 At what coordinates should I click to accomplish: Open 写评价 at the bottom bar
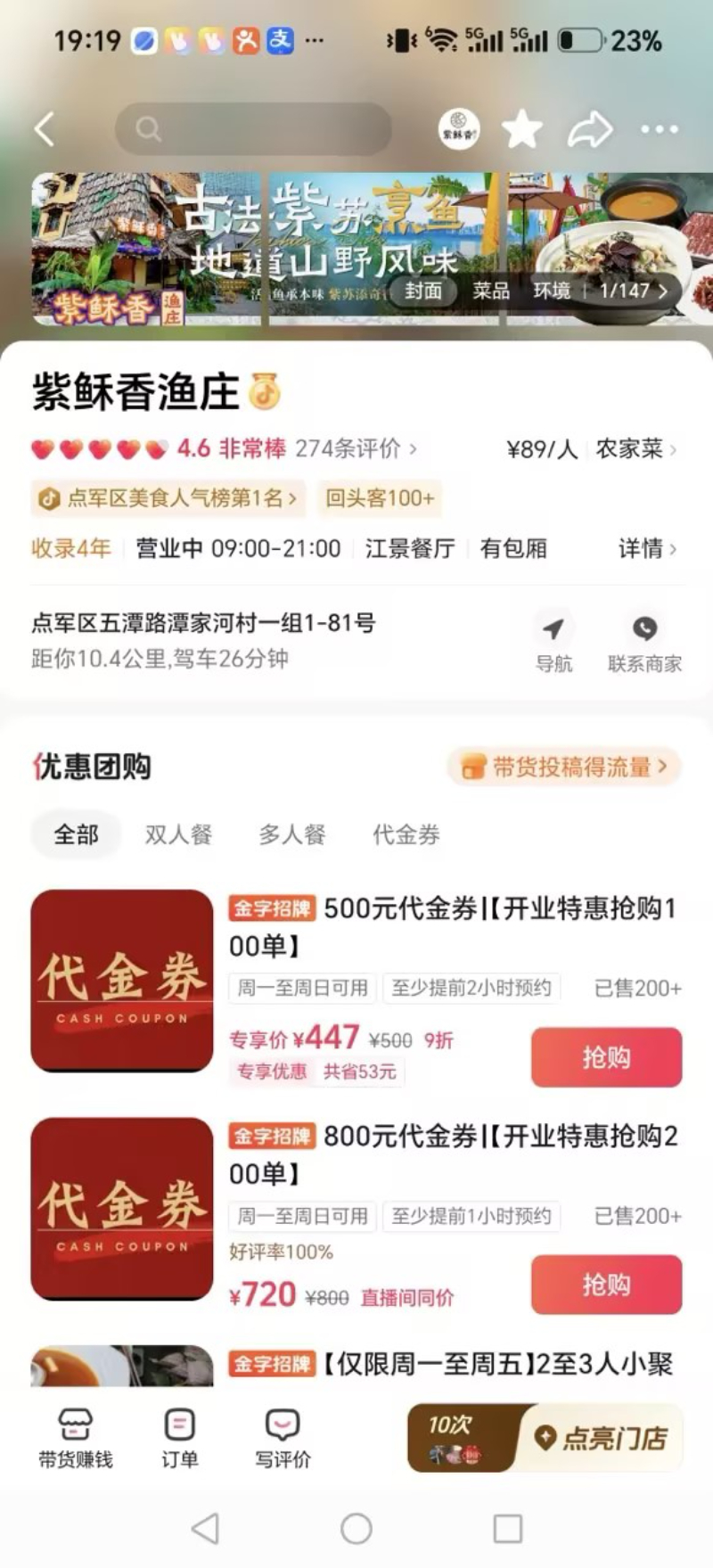tap(283, 1438)
